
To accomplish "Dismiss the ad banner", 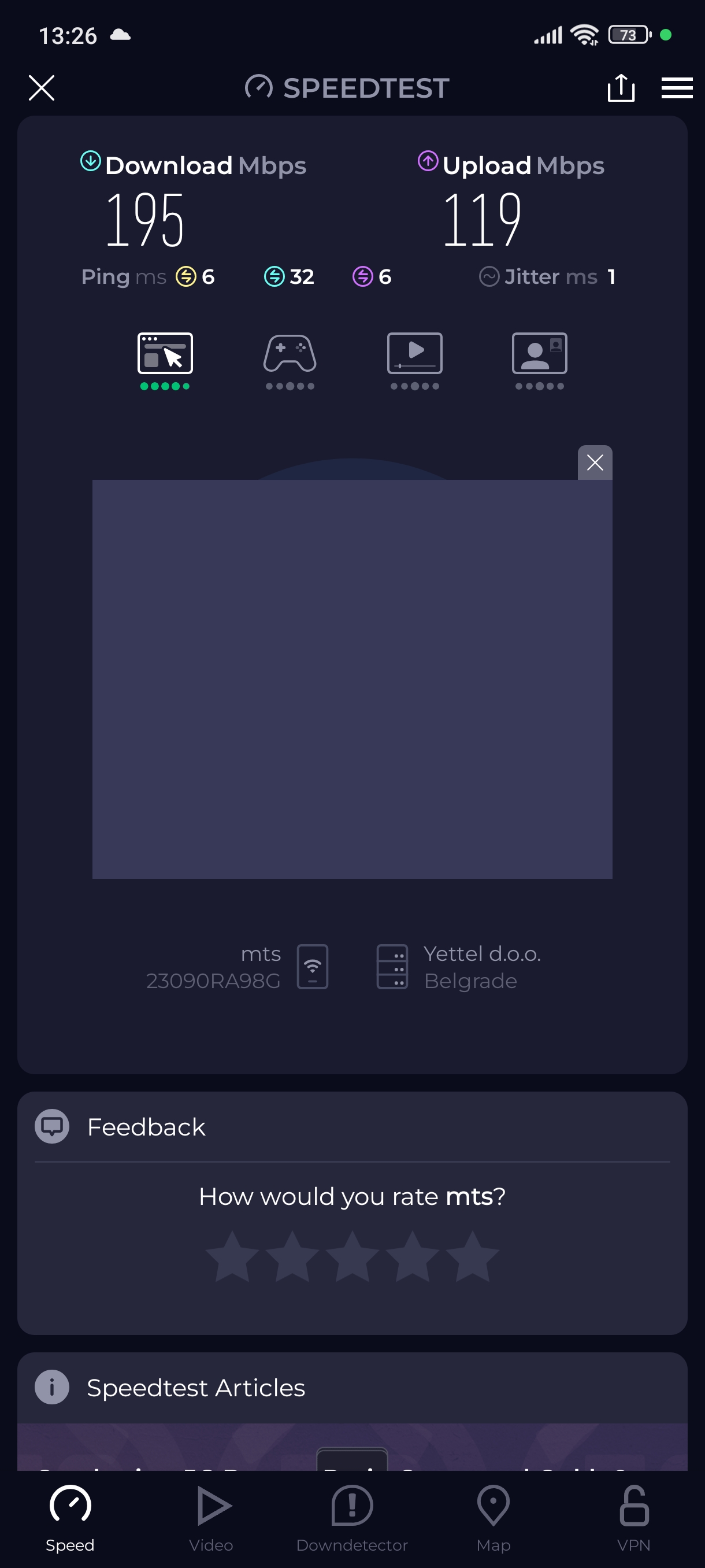I will (x=594, y=463).
